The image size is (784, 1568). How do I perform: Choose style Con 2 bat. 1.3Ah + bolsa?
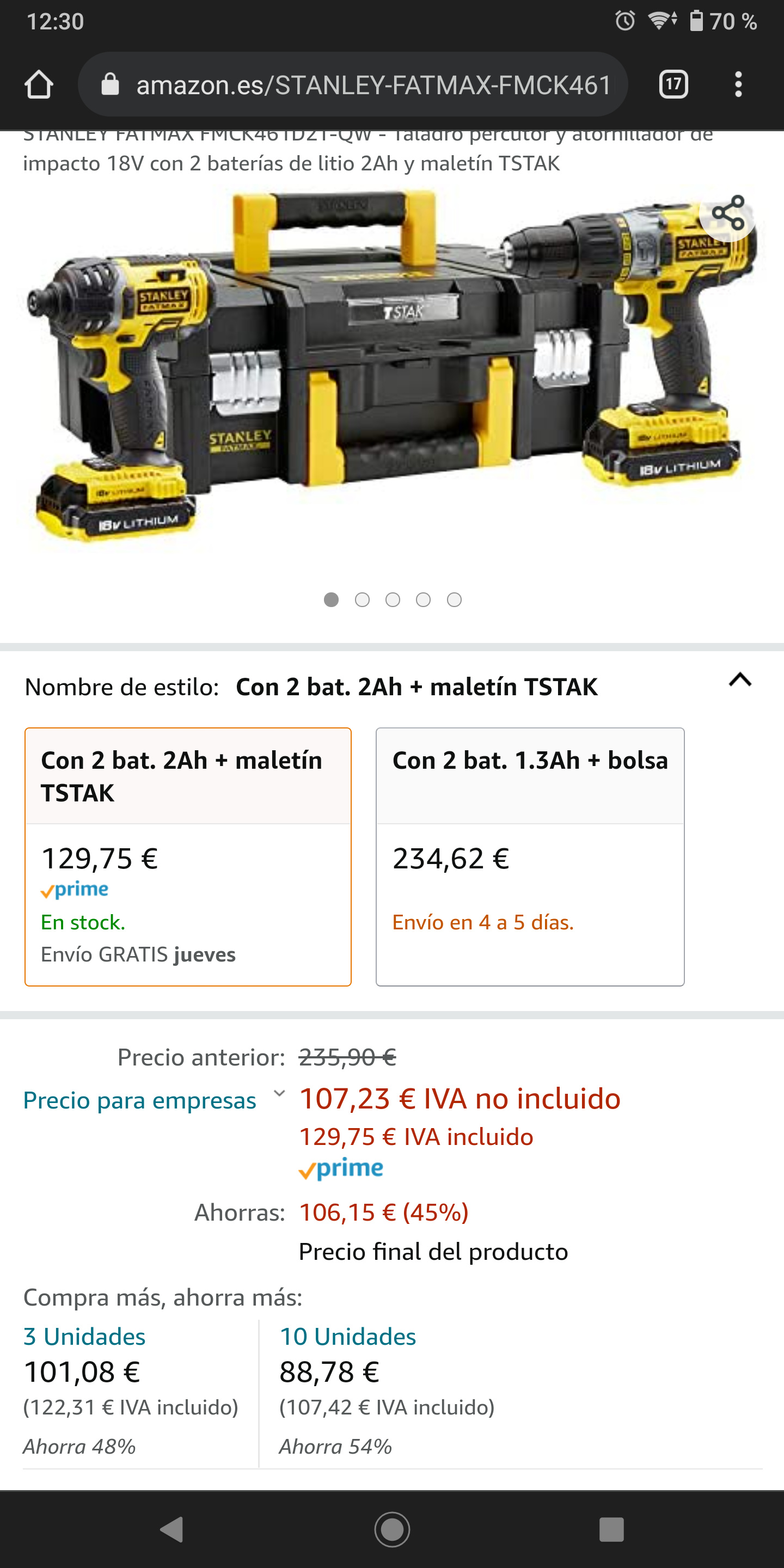tap(530, 856)
